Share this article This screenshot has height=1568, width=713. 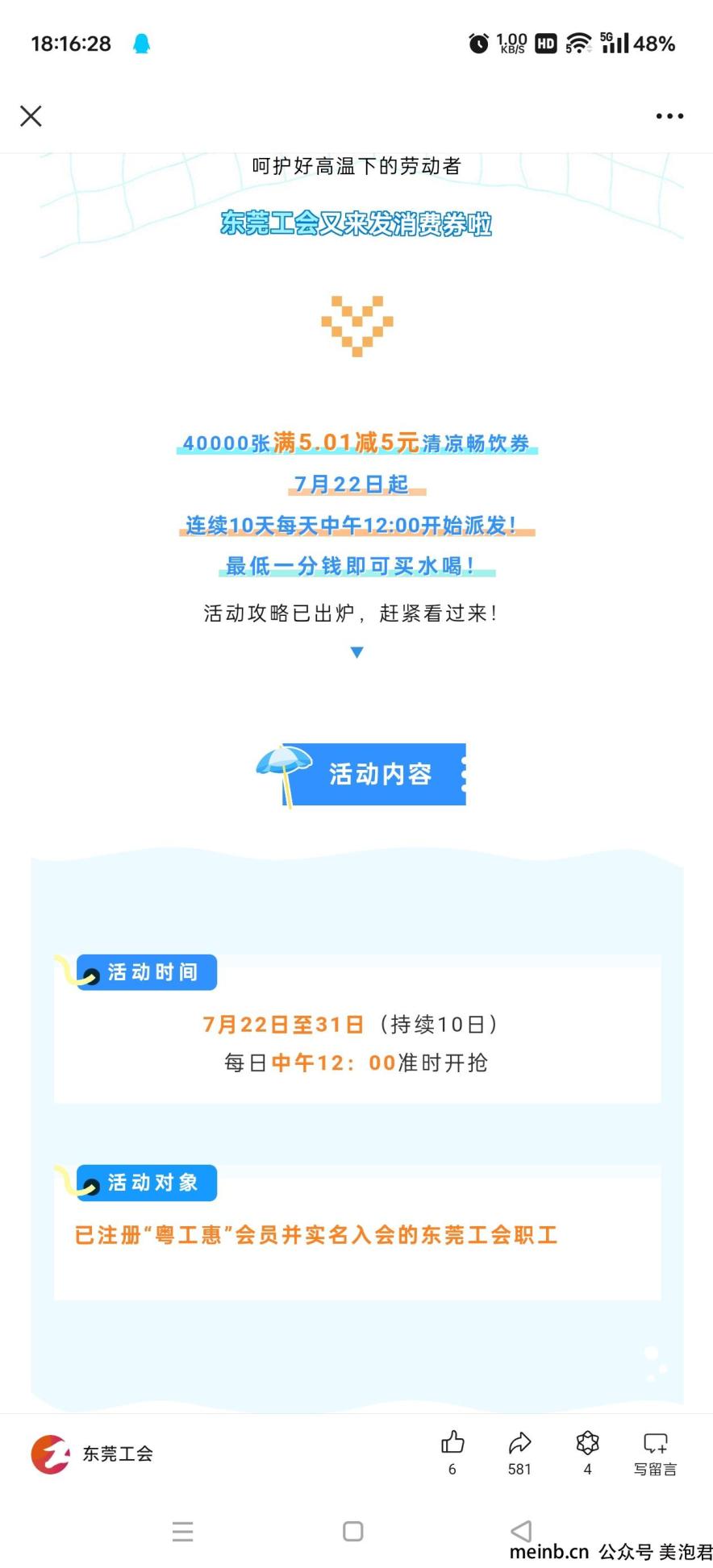tap(520, 1452)
